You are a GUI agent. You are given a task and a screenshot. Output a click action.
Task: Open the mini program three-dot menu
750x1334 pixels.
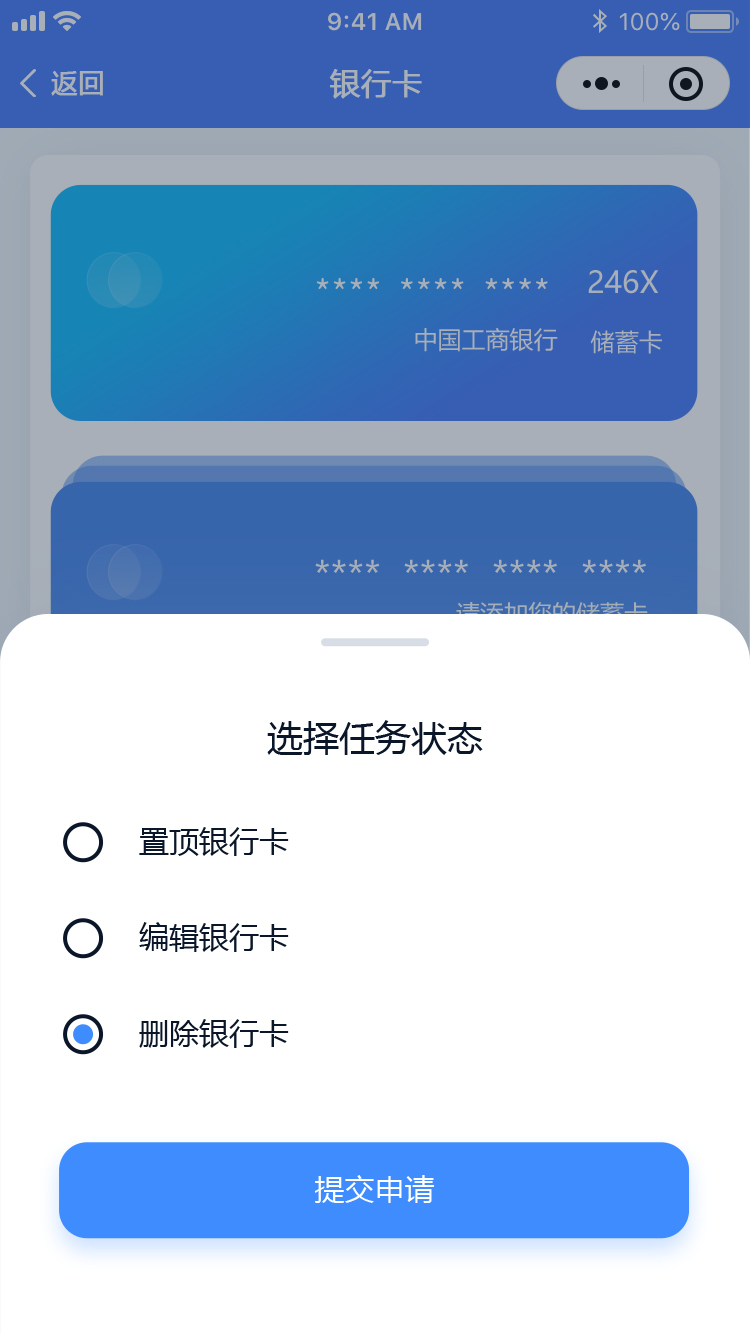click(601, 84)
